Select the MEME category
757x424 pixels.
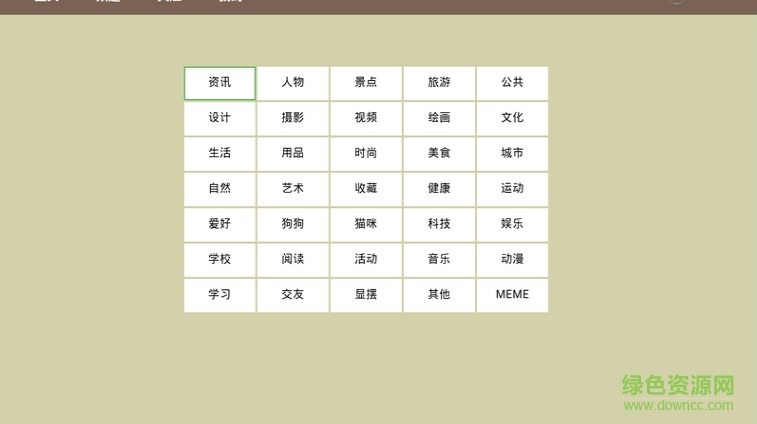512,295
